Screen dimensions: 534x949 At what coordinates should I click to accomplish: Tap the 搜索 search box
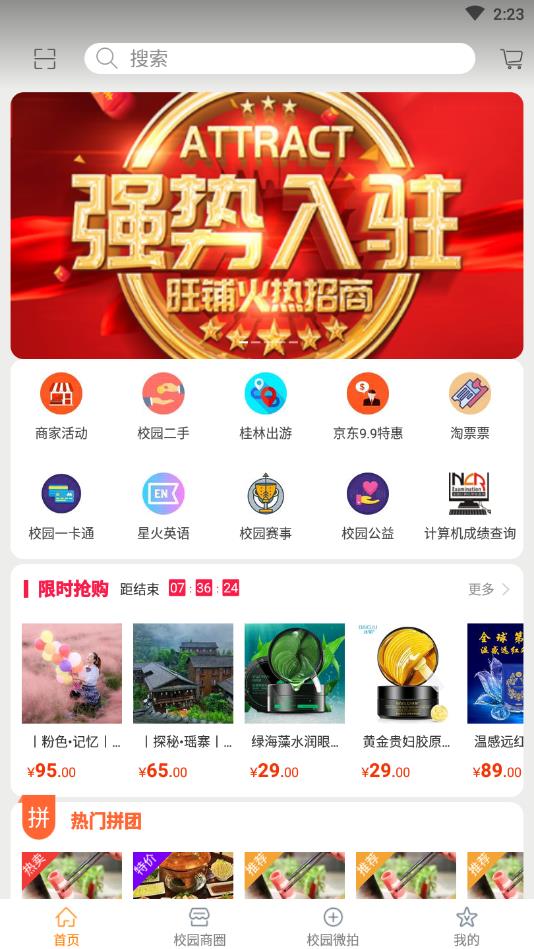tap(280, 59)
